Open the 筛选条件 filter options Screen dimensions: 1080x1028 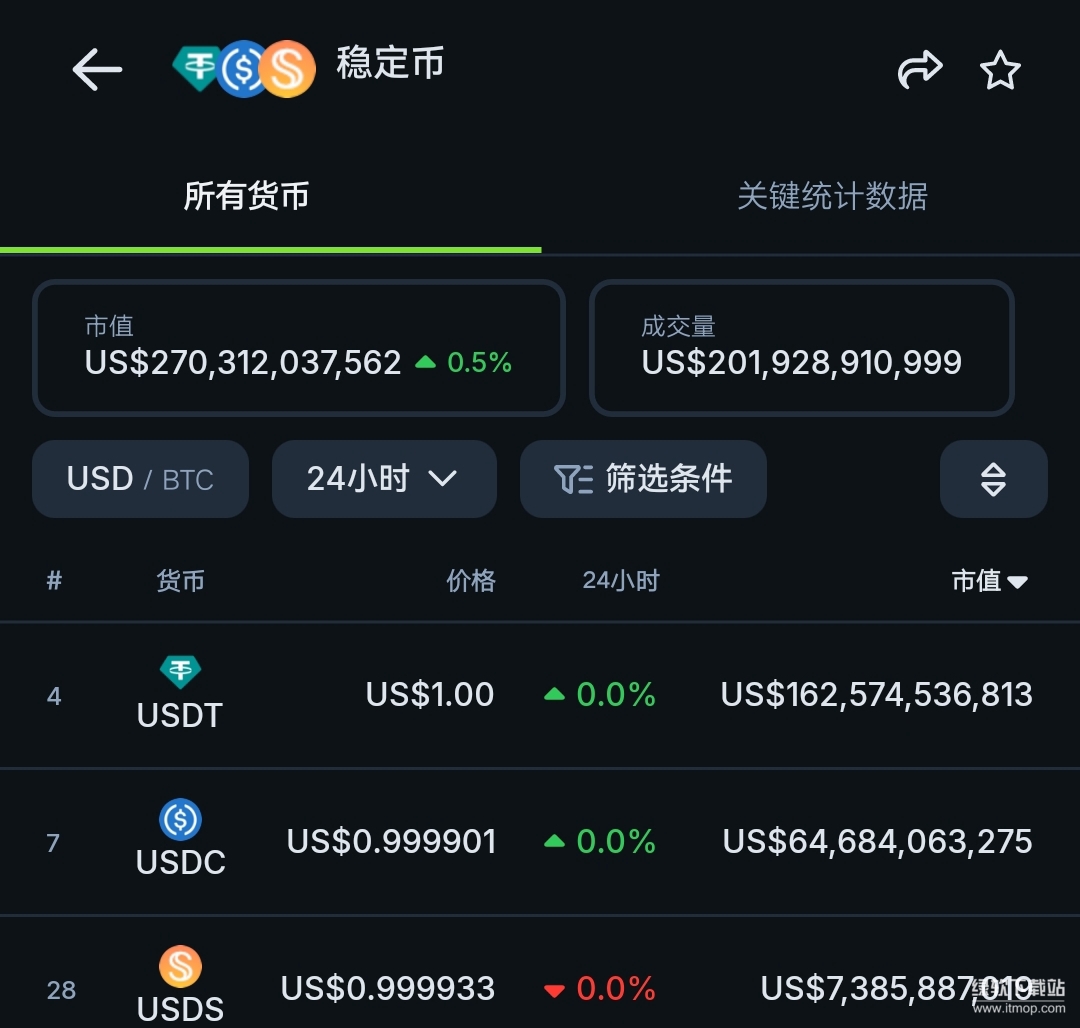[x=643, y=479]
